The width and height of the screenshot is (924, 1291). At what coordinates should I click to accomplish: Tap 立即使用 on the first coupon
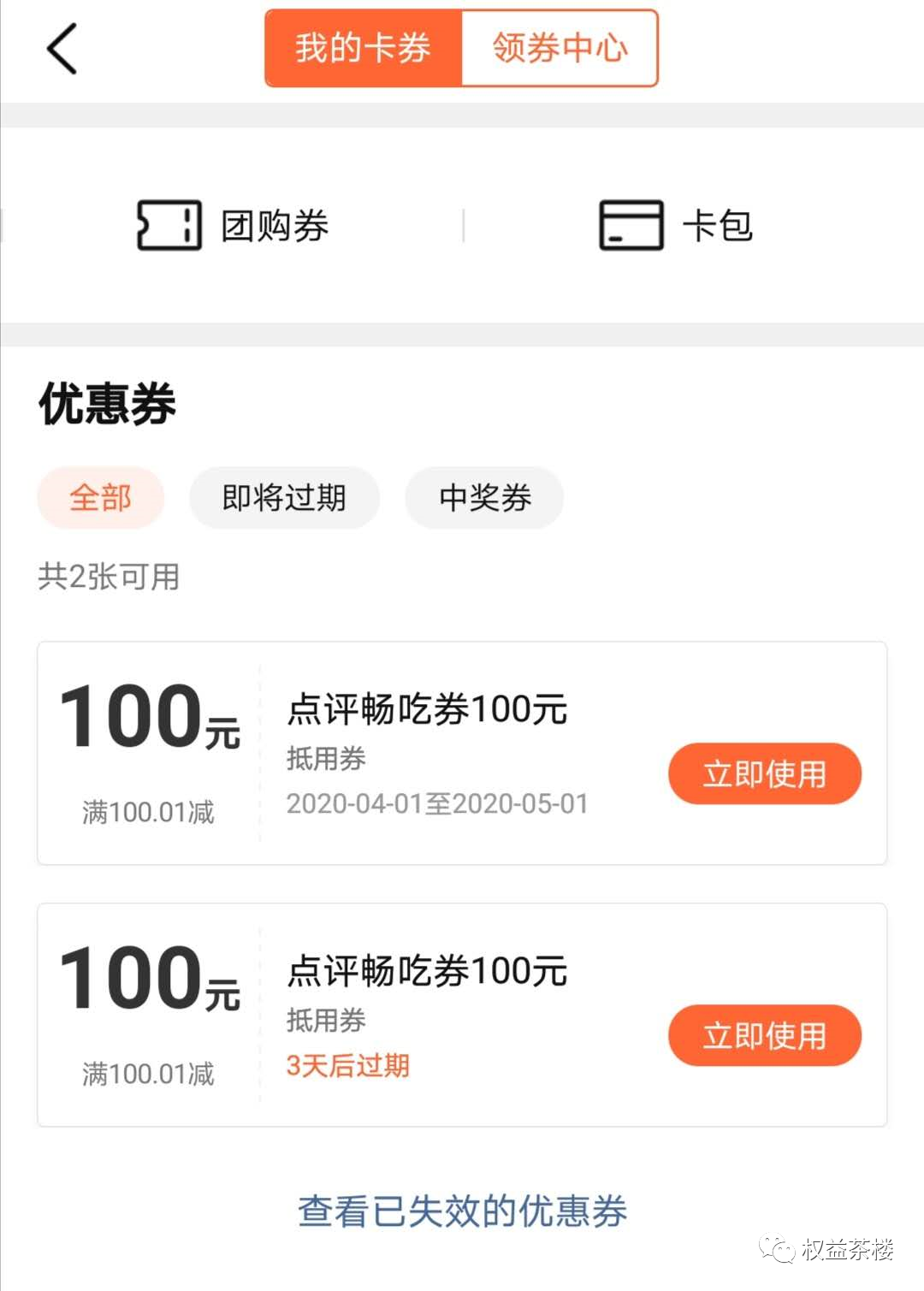click(x=764, y=773)
